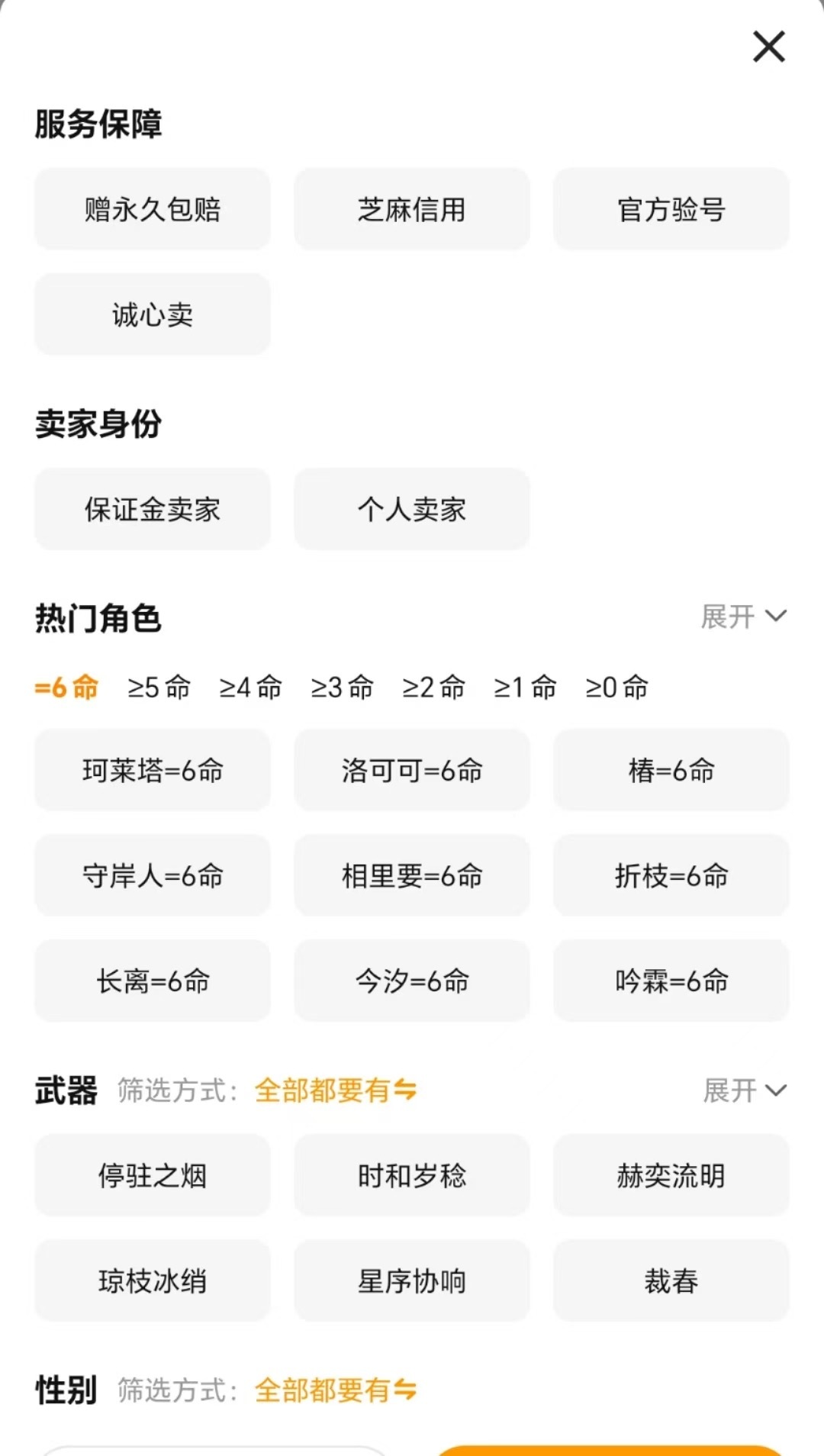Filter by 保证金卖家
The width and height of the screenshot is (824, 1456).
pos(153,509)
